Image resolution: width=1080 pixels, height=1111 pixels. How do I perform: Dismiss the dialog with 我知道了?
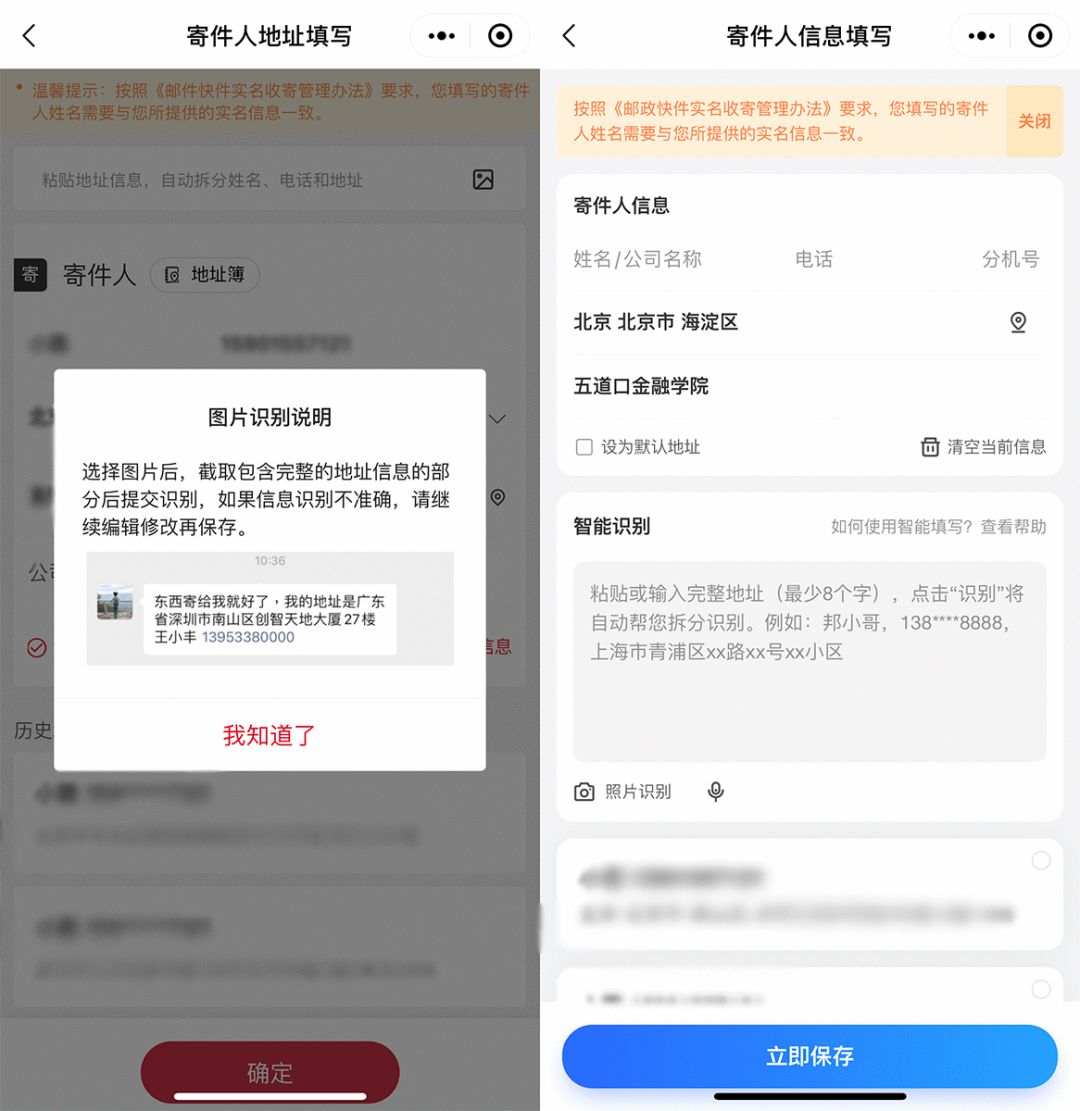pyautogui.click(x=269, y=735)
